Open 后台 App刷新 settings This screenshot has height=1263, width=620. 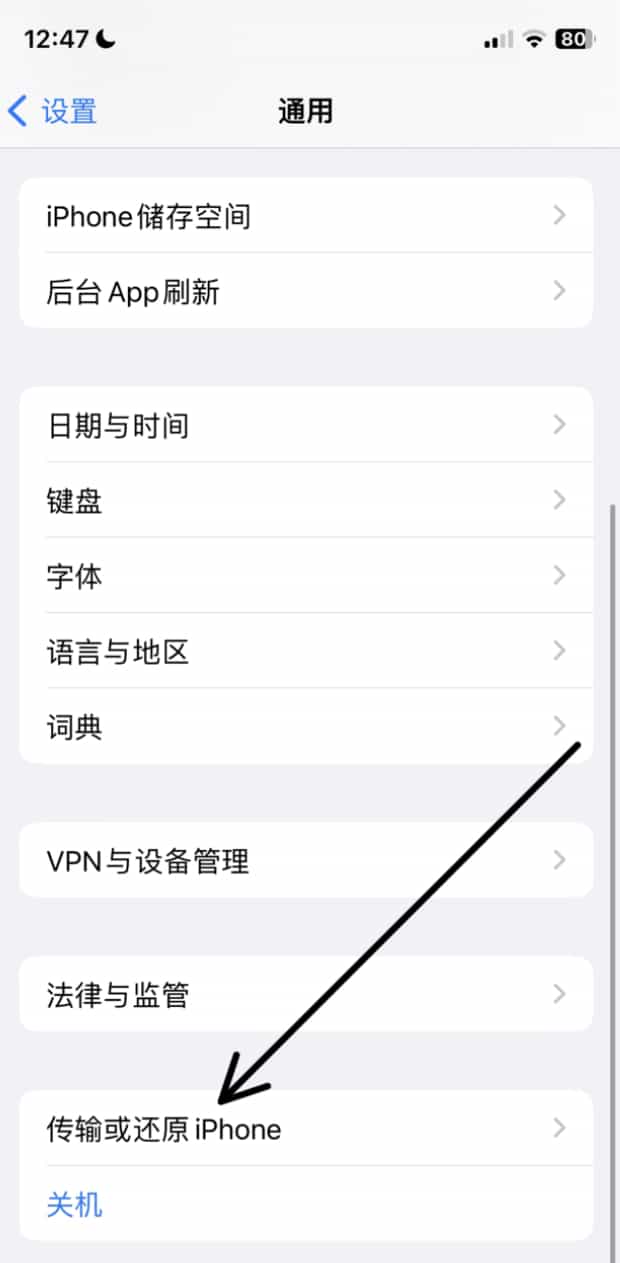(x=305, y=292)
